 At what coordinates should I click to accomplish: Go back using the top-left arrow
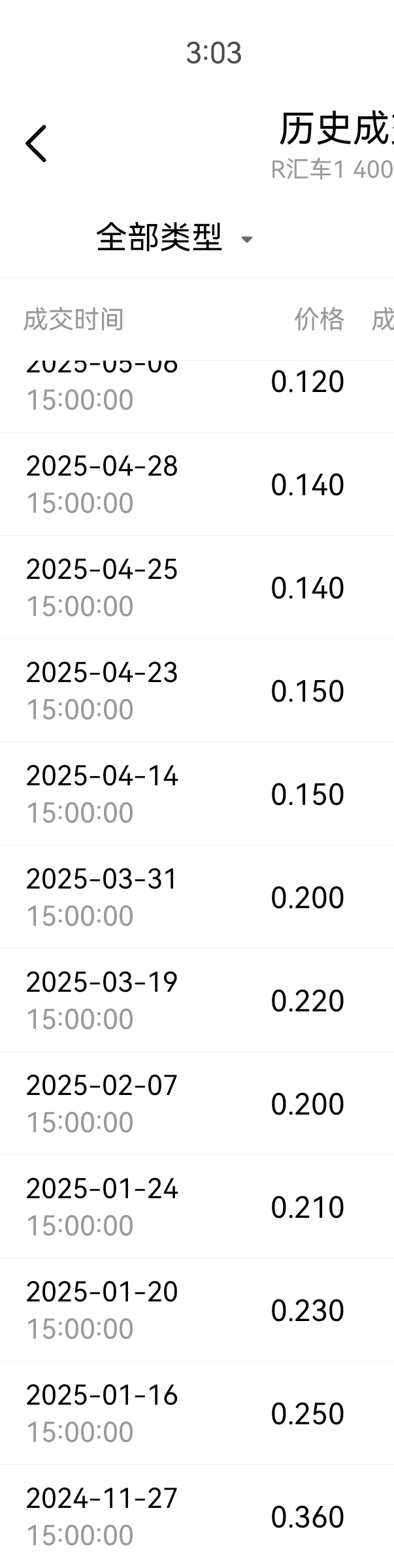point(37,143)
